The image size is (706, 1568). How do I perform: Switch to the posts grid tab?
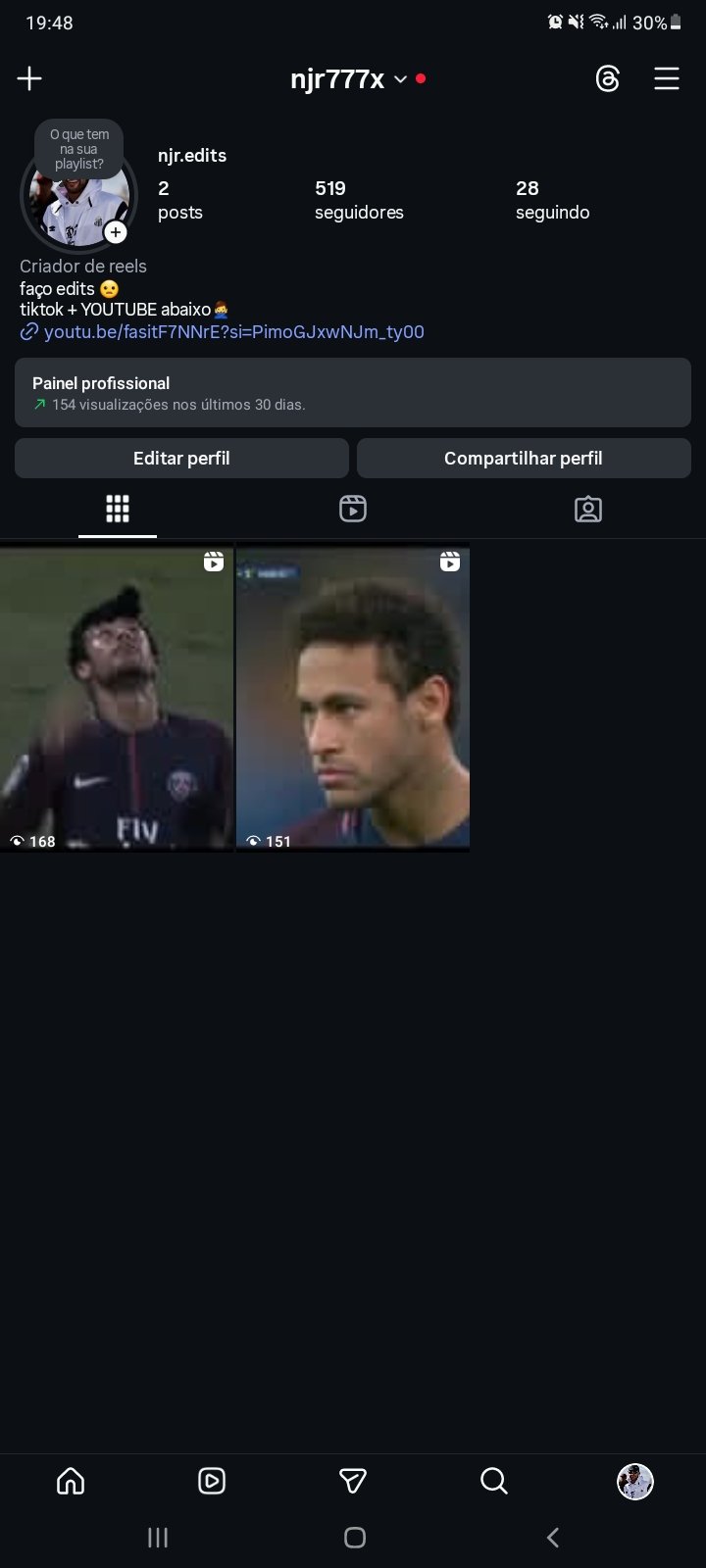click(x=118, y=509)
